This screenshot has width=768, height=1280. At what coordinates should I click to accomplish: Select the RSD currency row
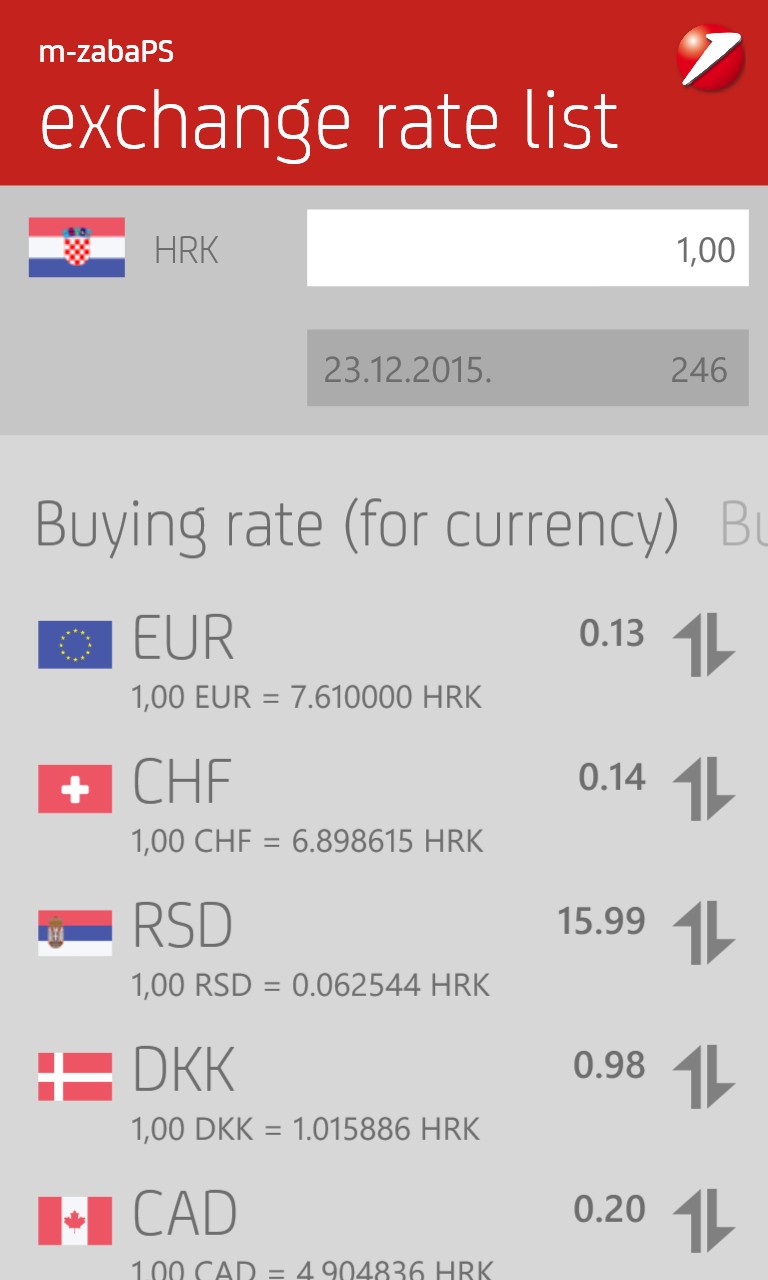tap(300, 946)
